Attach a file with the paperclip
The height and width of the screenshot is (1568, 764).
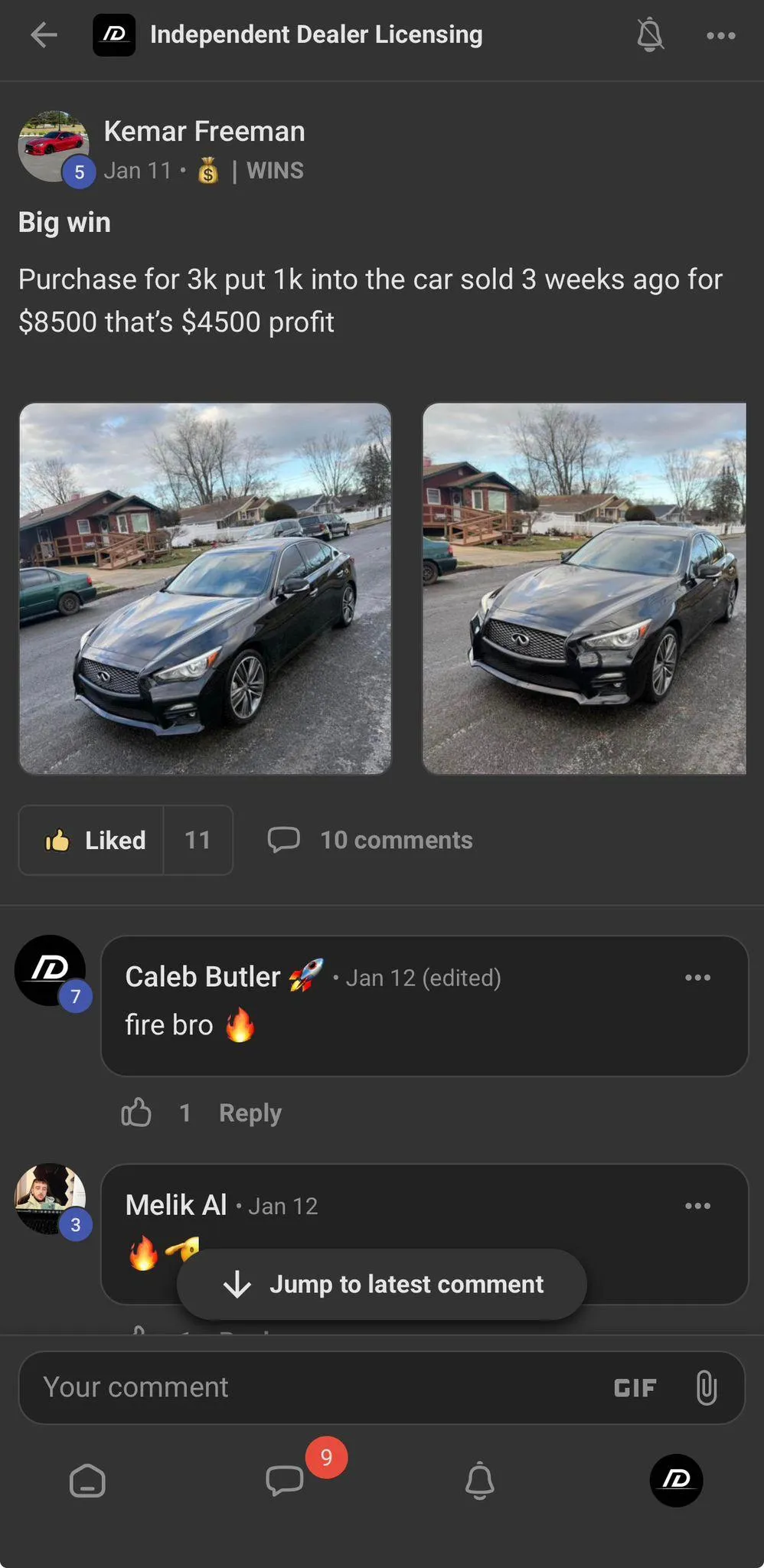pos(706,1388)
